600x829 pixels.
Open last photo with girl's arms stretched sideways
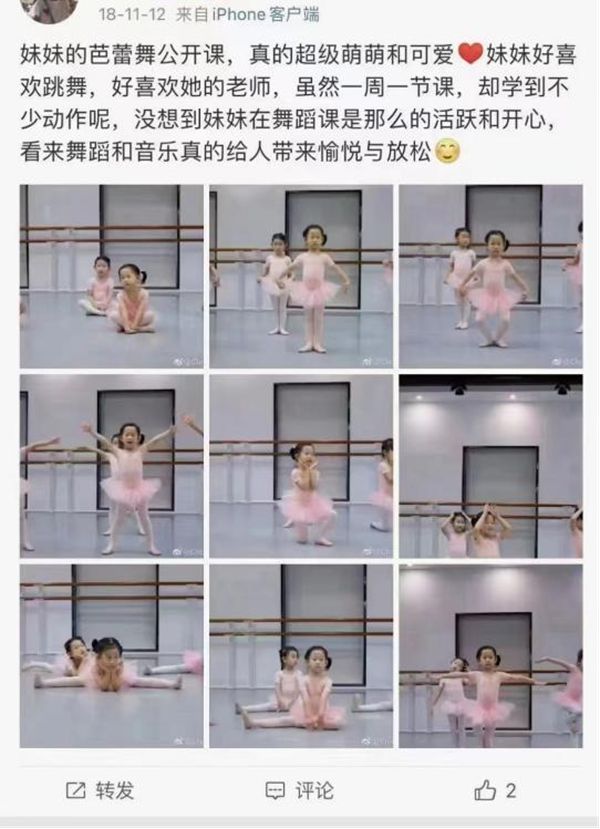[x=490, y=656]
